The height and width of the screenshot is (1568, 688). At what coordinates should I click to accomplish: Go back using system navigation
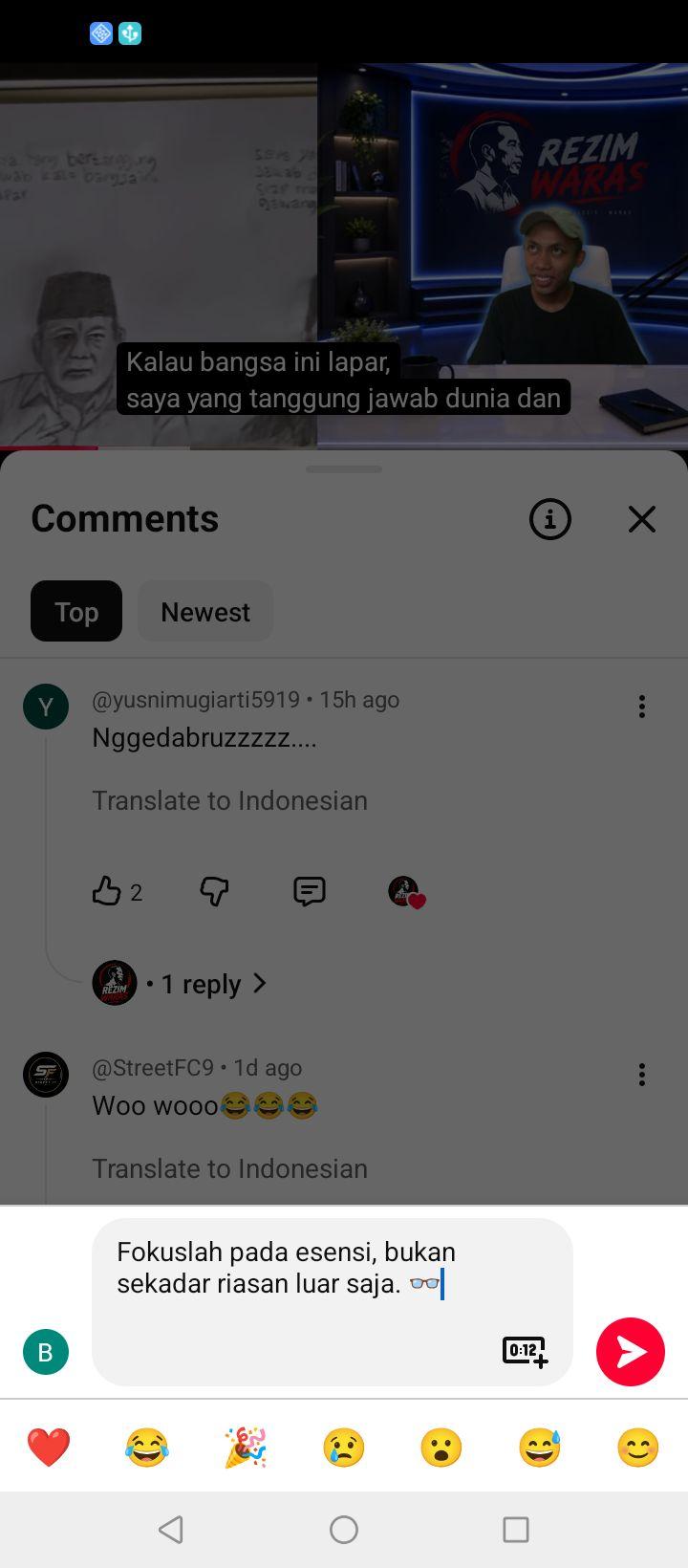[171, 1530]
